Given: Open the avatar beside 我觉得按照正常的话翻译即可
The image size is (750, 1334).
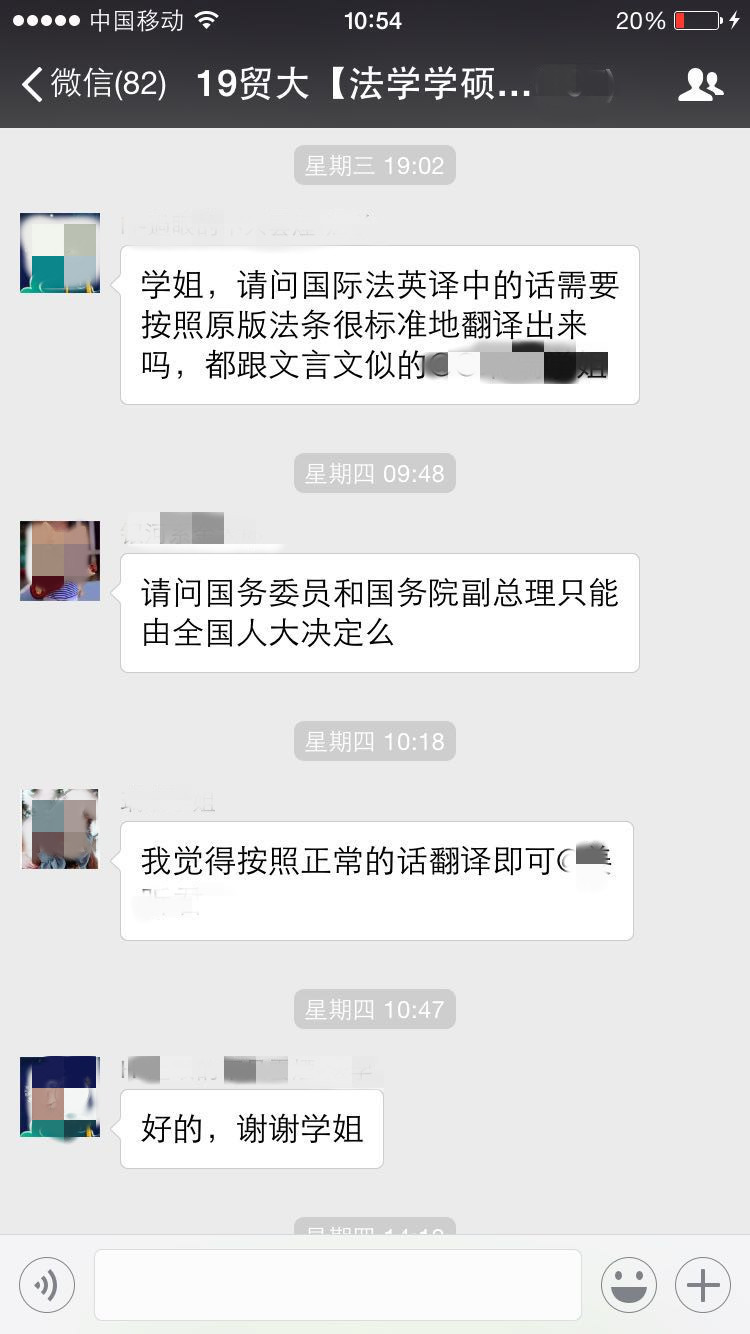Looking at the screenshot, I should [60, 829].
